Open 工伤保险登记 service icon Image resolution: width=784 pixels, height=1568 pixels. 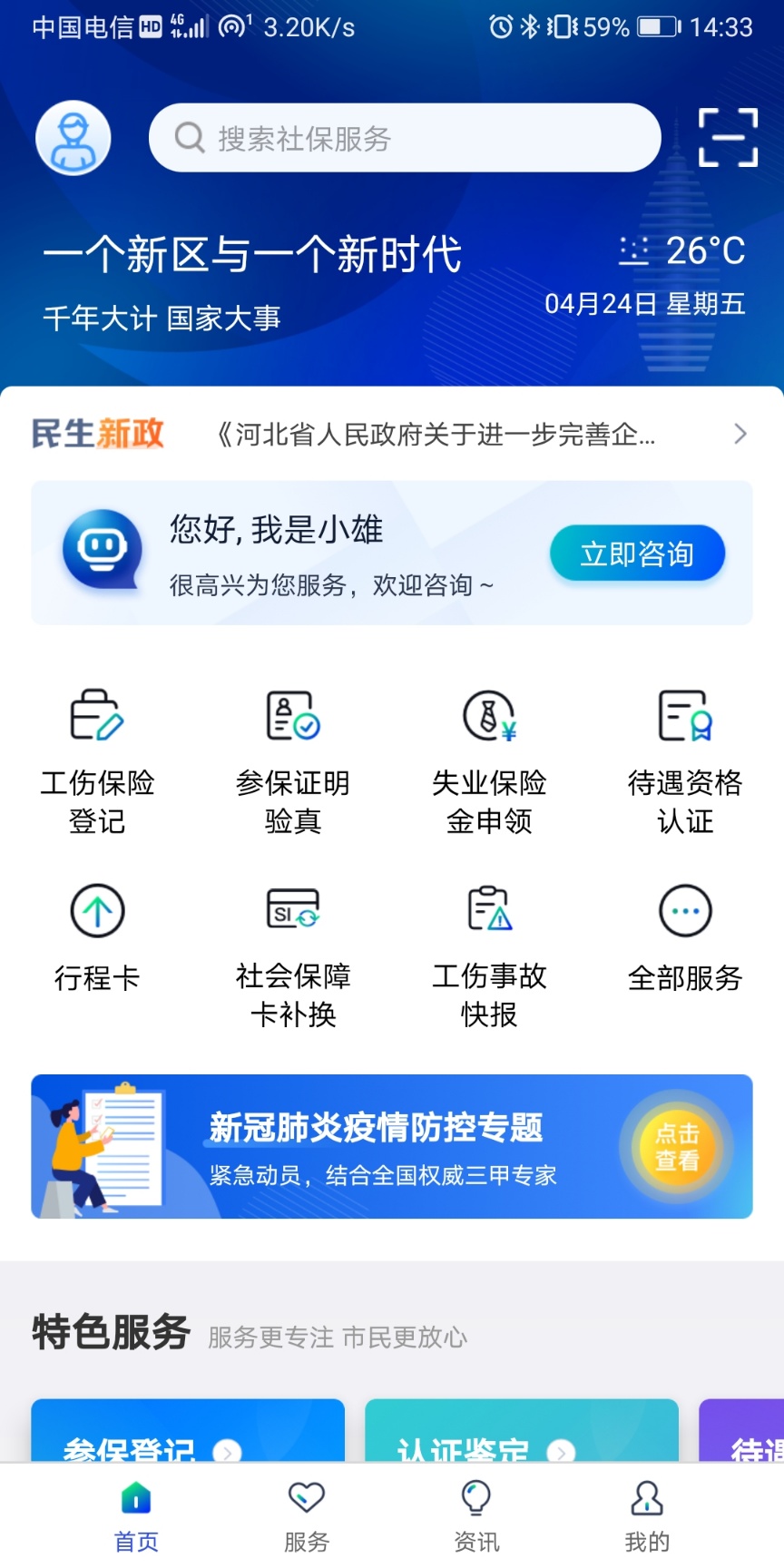tap(98, 759)
